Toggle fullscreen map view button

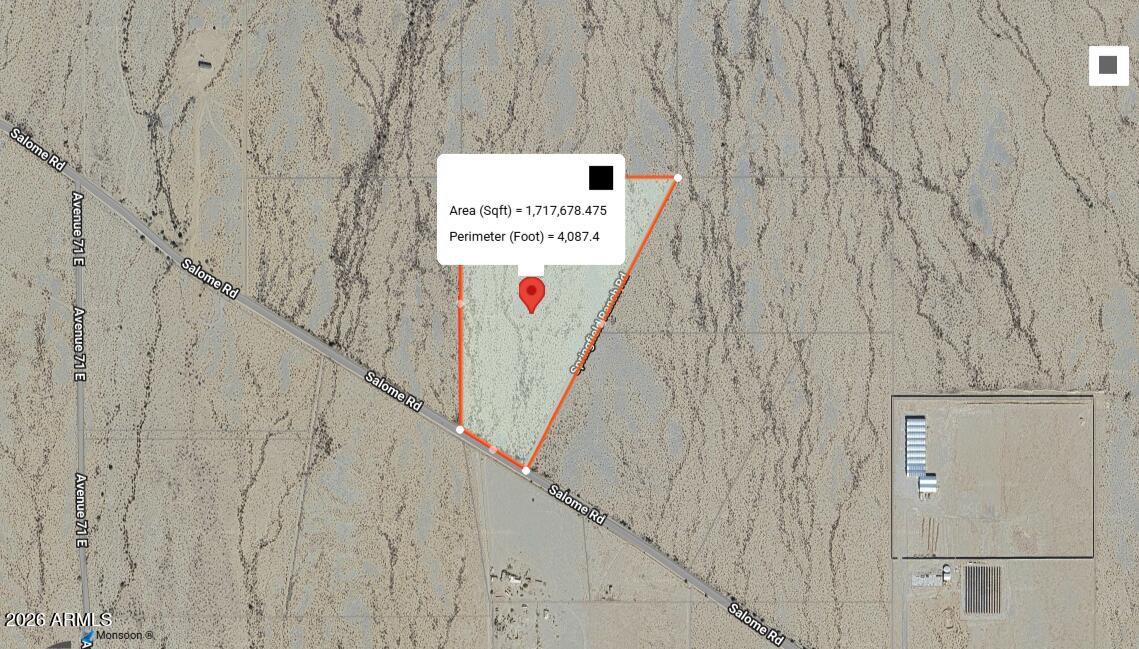coord(1108,65)
